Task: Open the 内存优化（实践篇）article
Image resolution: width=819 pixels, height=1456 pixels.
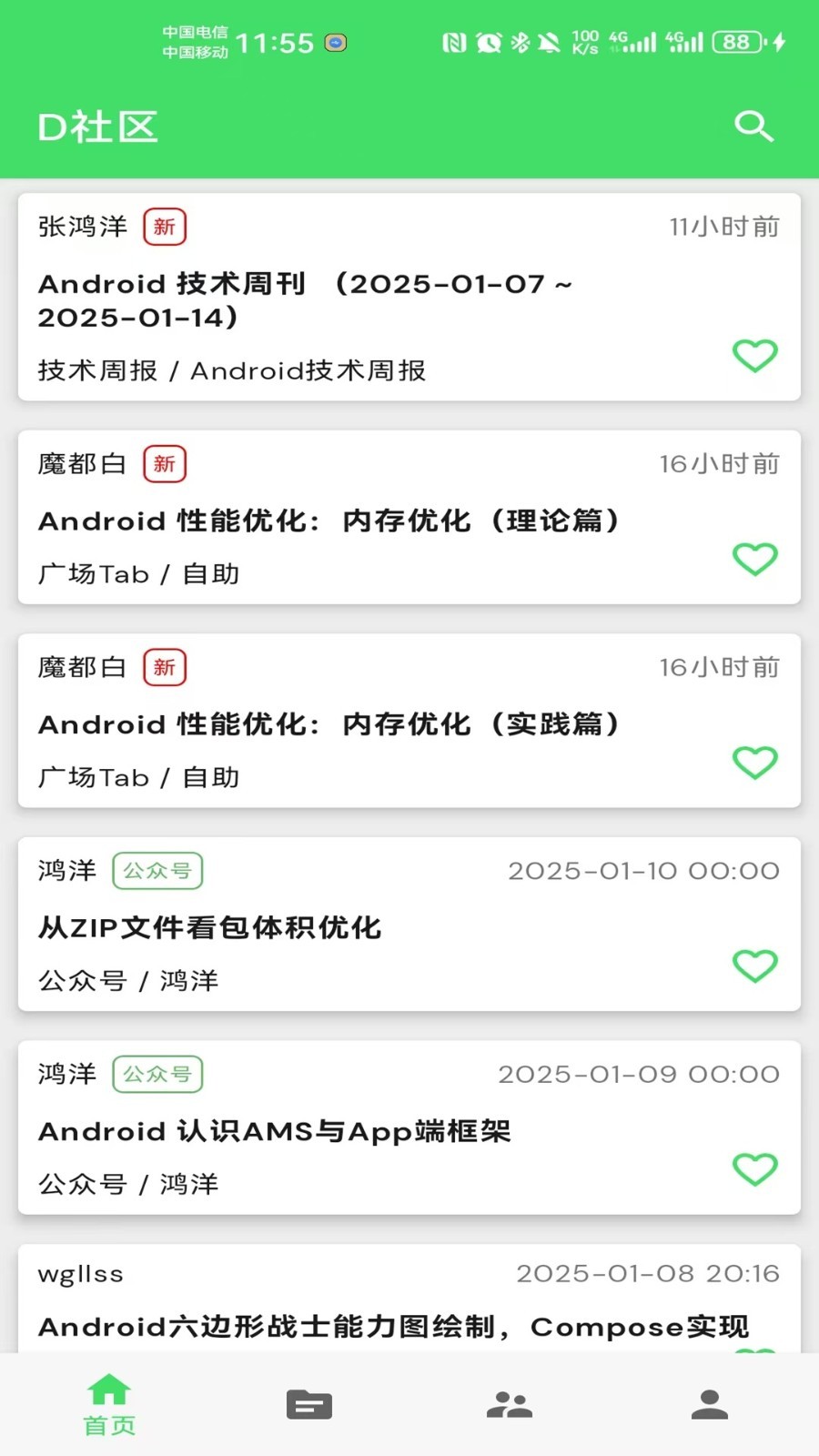Action: (409, 721)
